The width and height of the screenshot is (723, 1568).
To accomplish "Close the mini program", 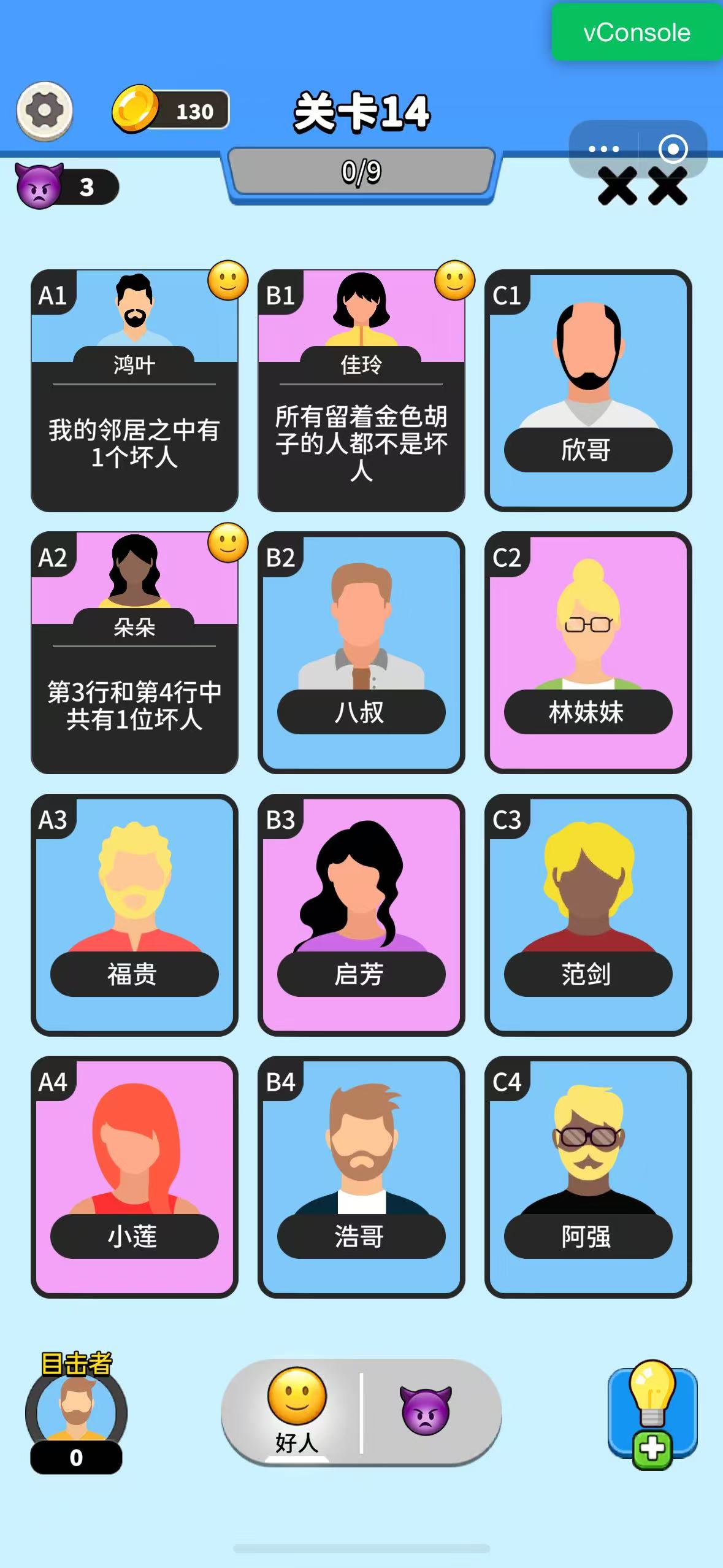I will 673,149.
